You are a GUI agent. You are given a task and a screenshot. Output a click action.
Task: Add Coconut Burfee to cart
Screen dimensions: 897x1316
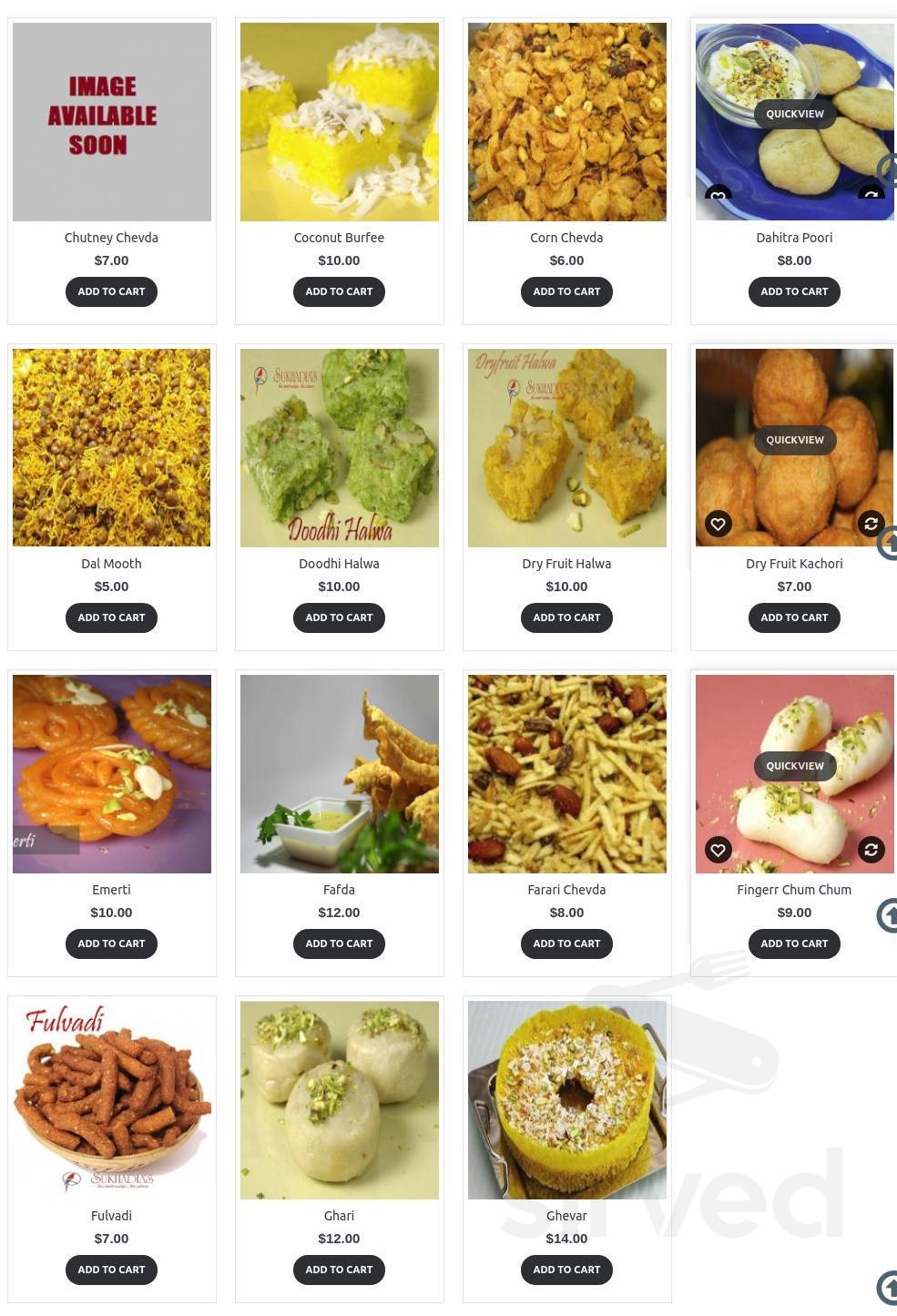(x=339, y=291)
